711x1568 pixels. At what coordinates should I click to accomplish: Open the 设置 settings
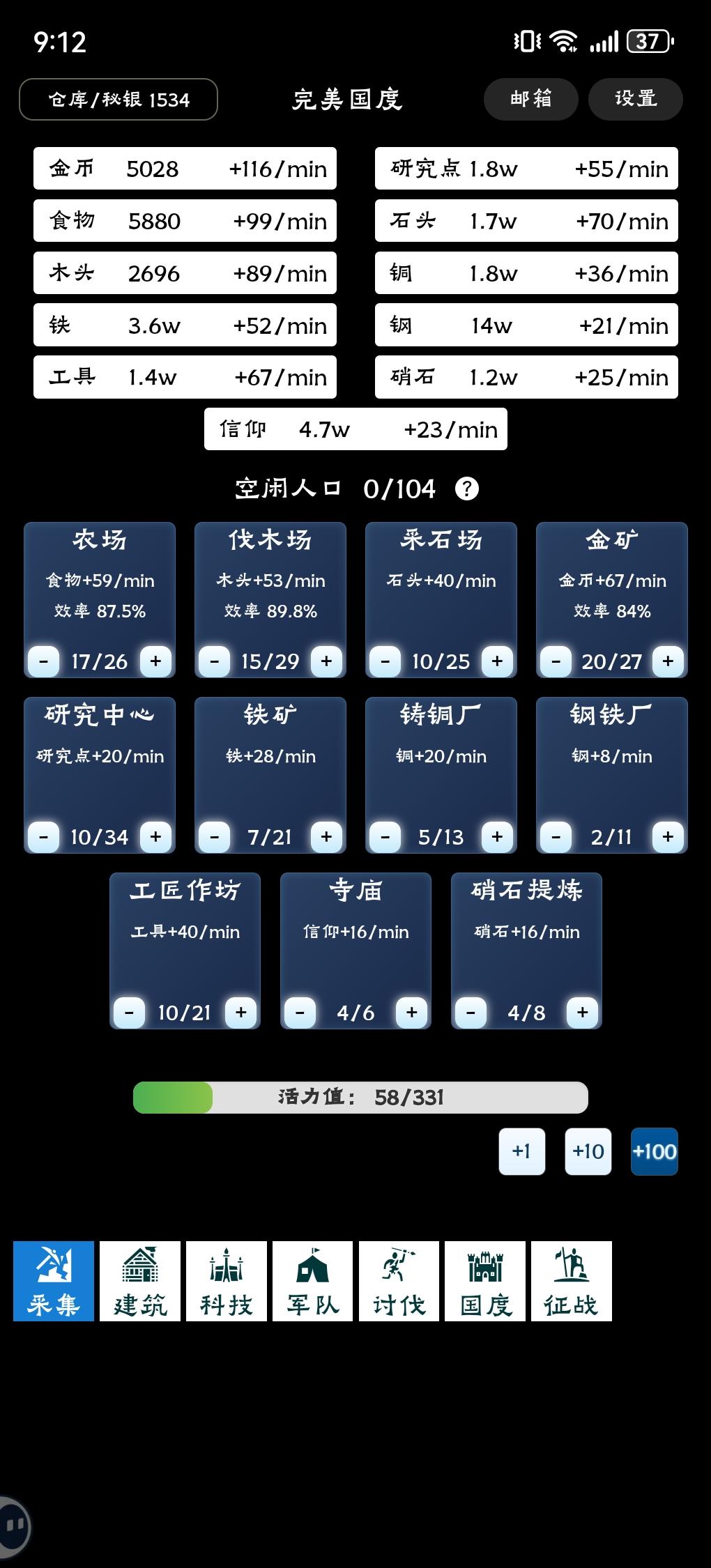pos(635,99)
